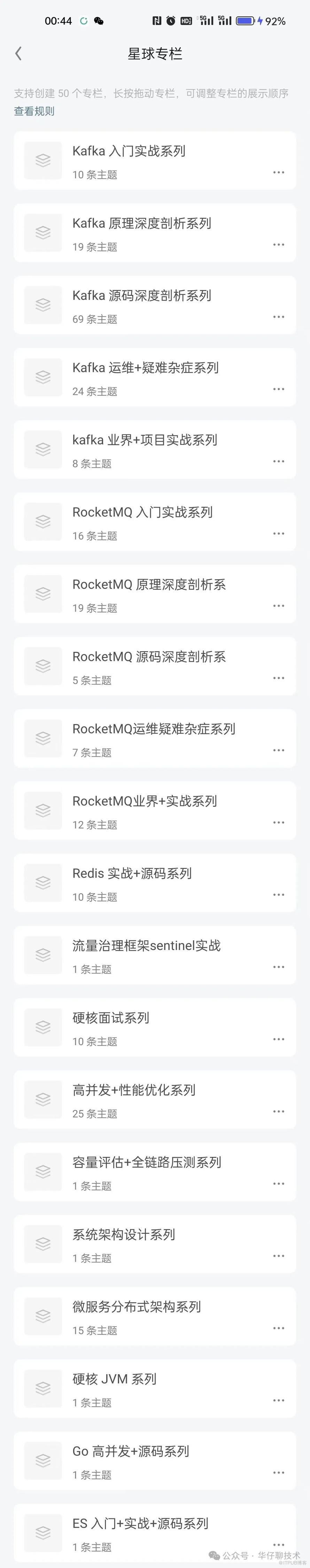Screen dimensions: 310x1568
Task: Show more options for Kafka 运维+疑难杂症系列
Action: [279, 389]
